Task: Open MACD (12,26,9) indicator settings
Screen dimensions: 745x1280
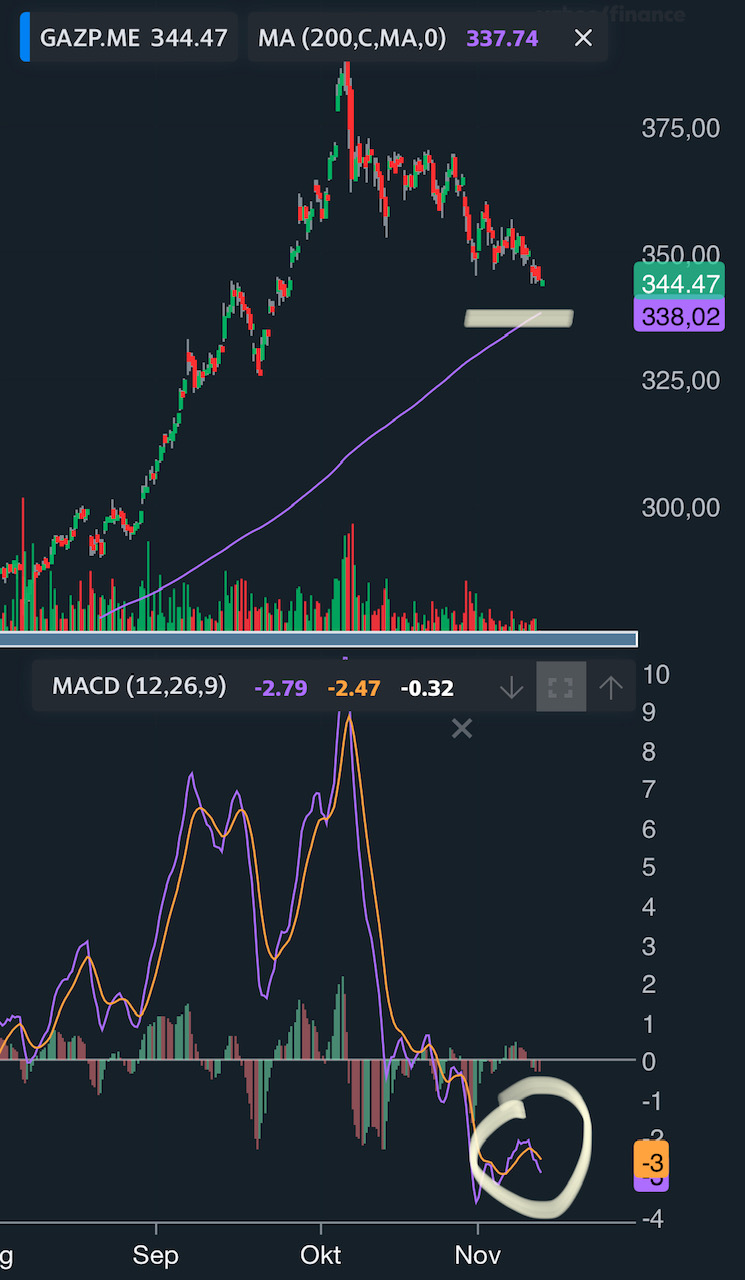Action: click(139, 687)
